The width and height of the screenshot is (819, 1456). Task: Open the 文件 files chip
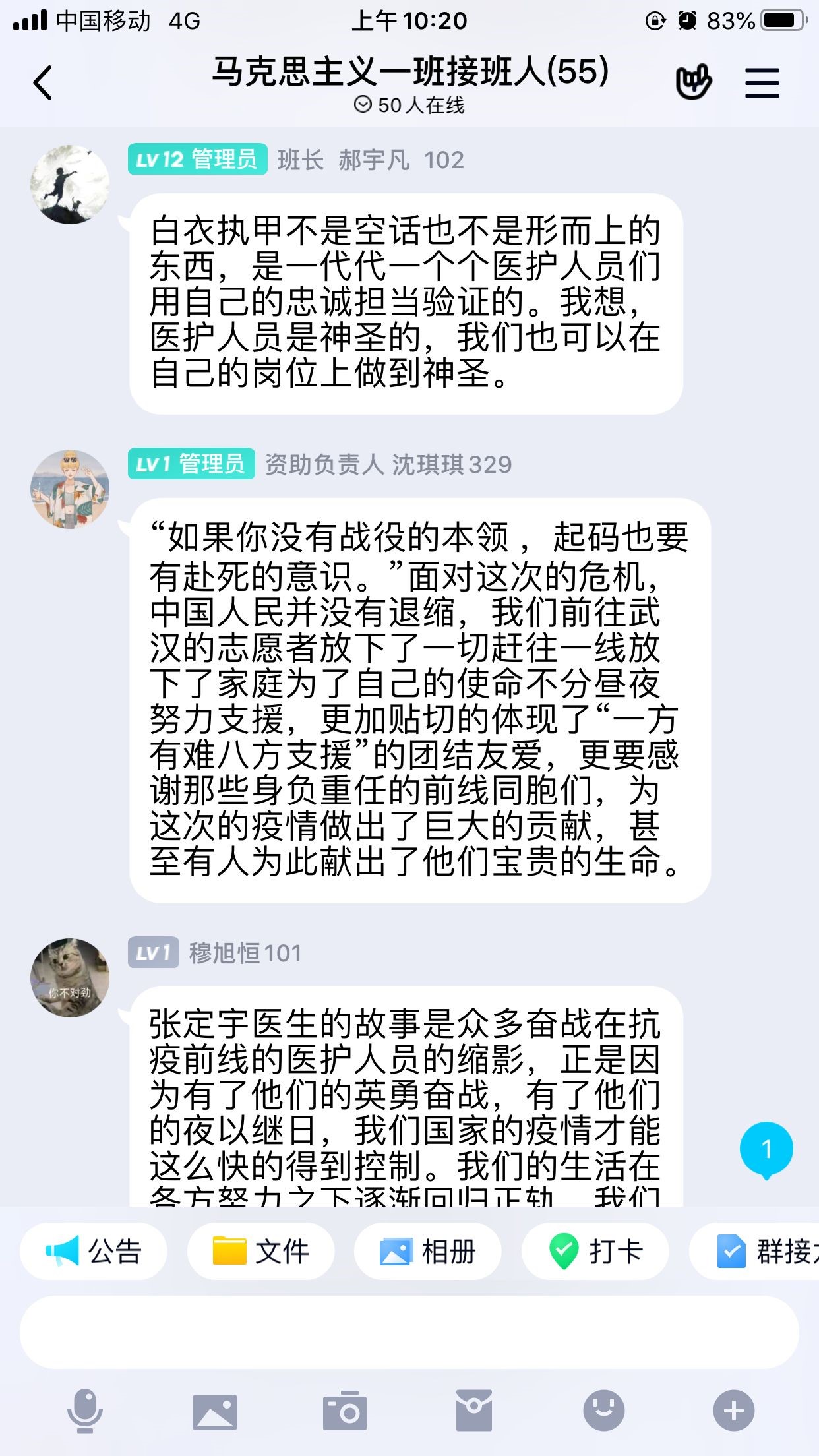tap(261, 1251)
